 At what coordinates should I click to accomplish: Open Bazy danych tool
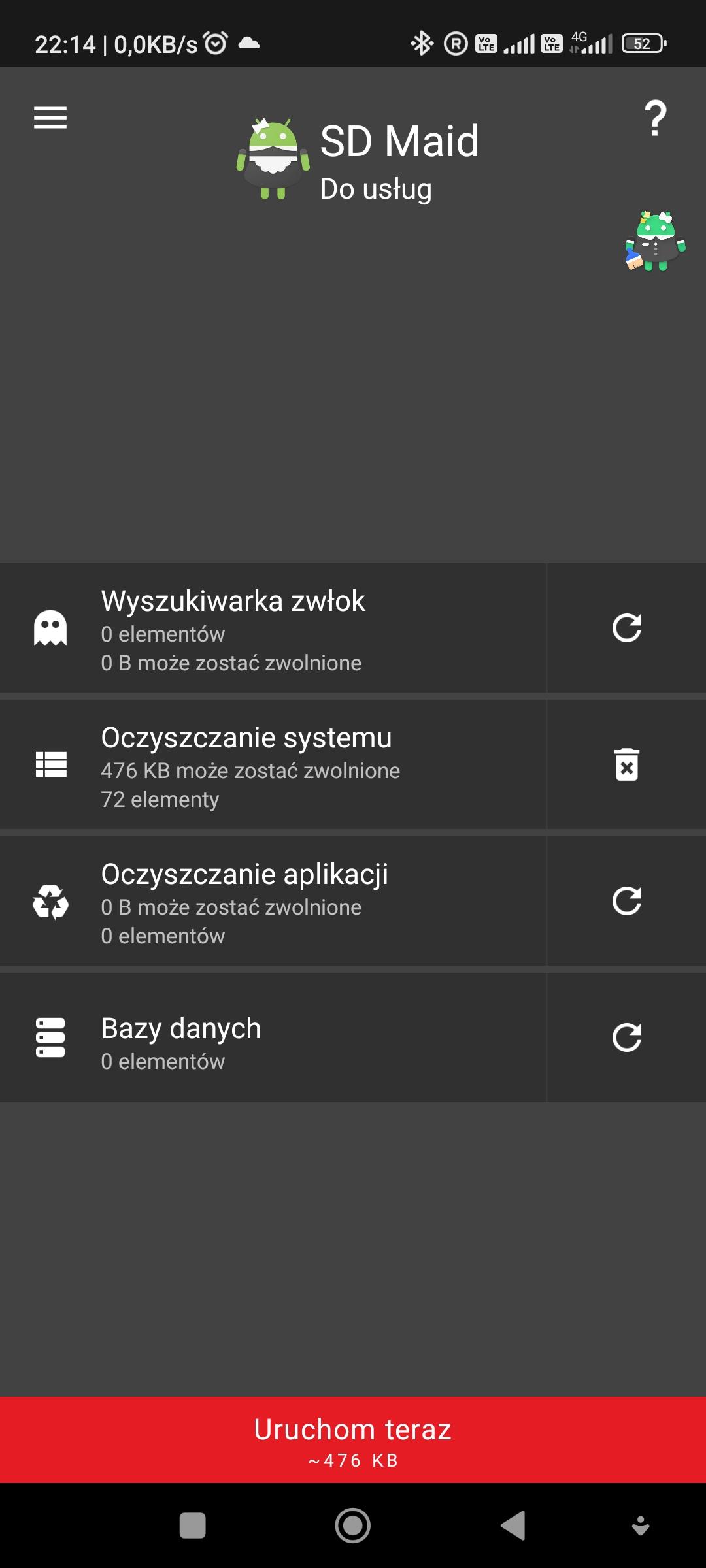coord(273,1037)
